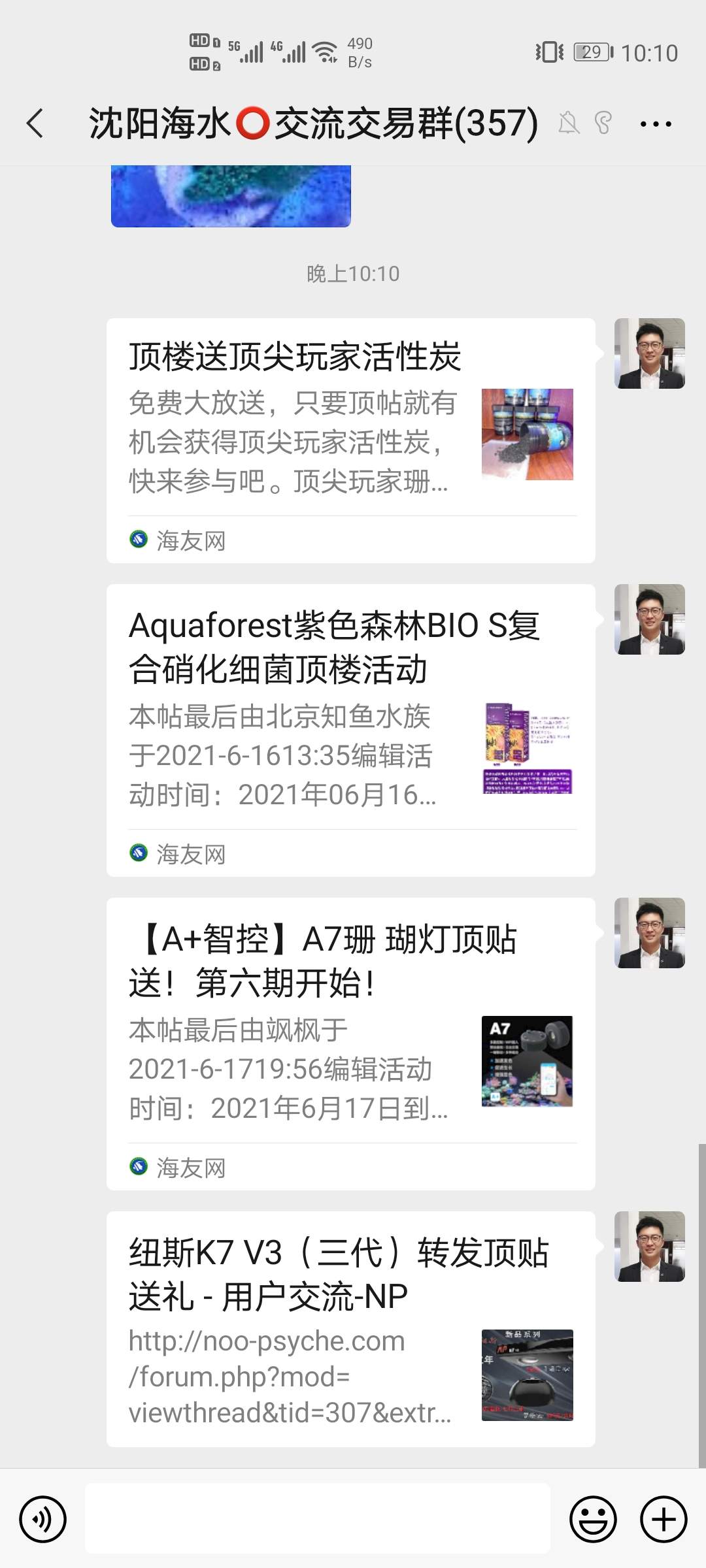Open the partially visible image message
Image resolution: width=706 pixels, height=1568 pixels.
click(231, 196)
